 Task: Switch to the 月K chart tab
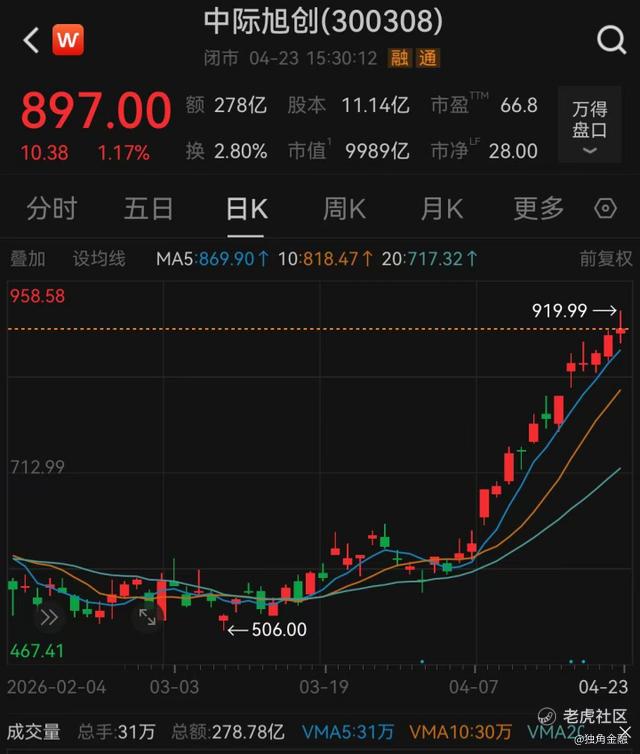(441, 208)
